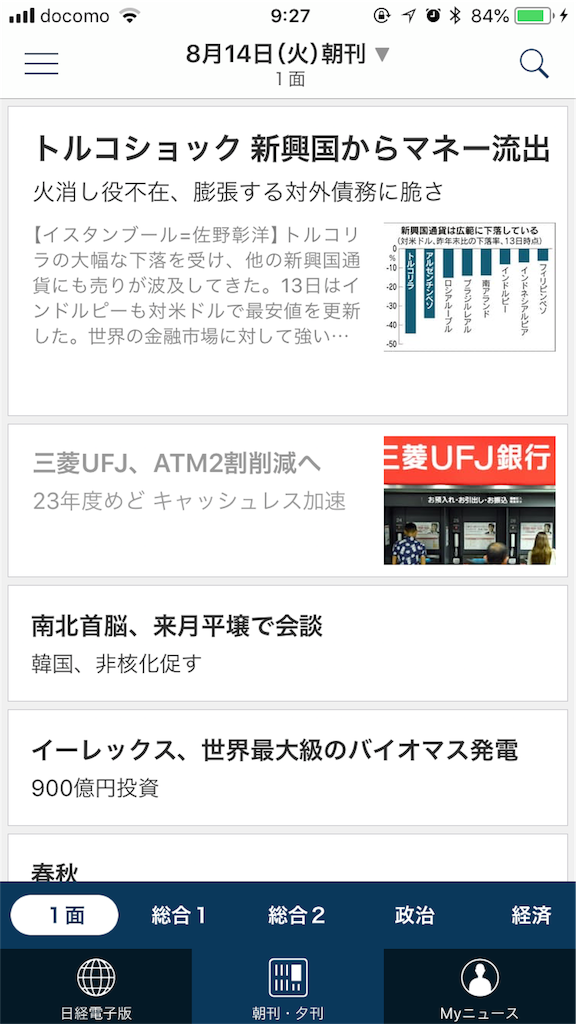
Task: Open the search magnifier
Action: tap(534, 63)
